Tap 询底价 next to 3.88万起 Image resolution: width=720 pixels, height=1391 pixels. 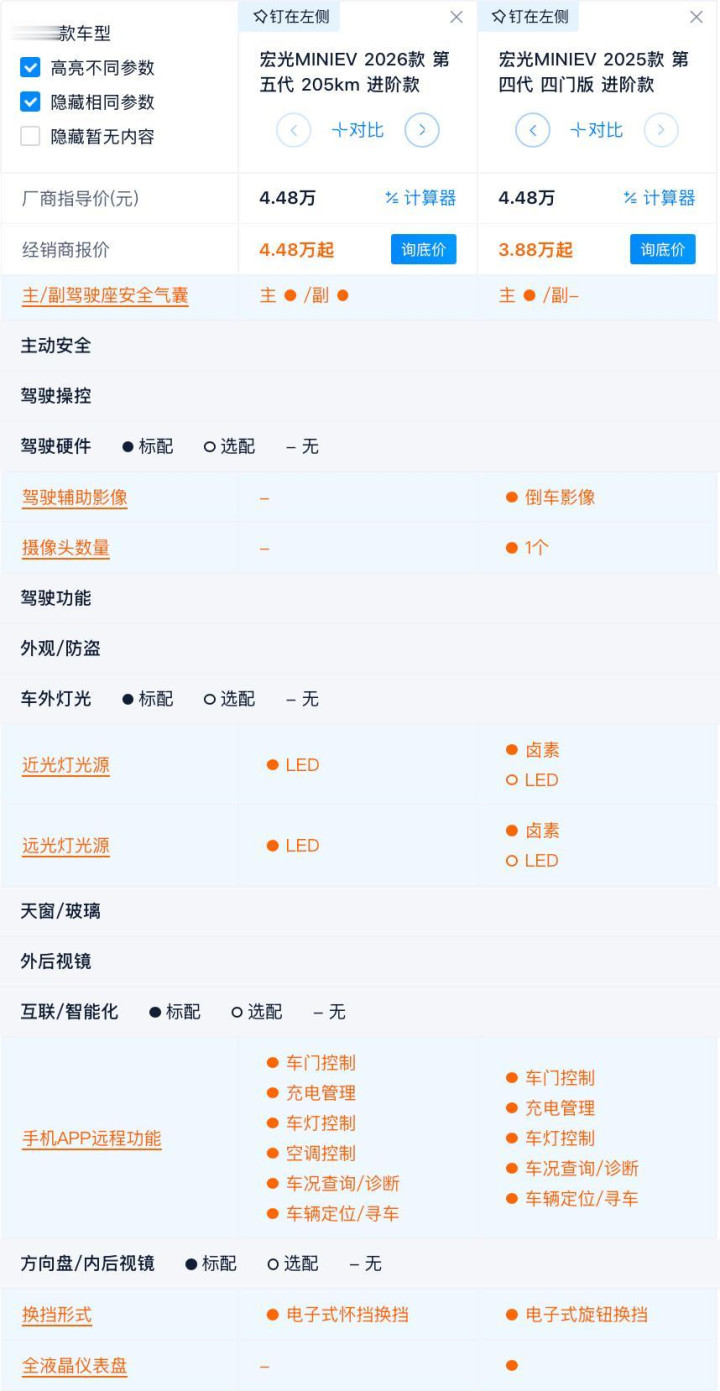pyautogui.click(x=662, y=249)
